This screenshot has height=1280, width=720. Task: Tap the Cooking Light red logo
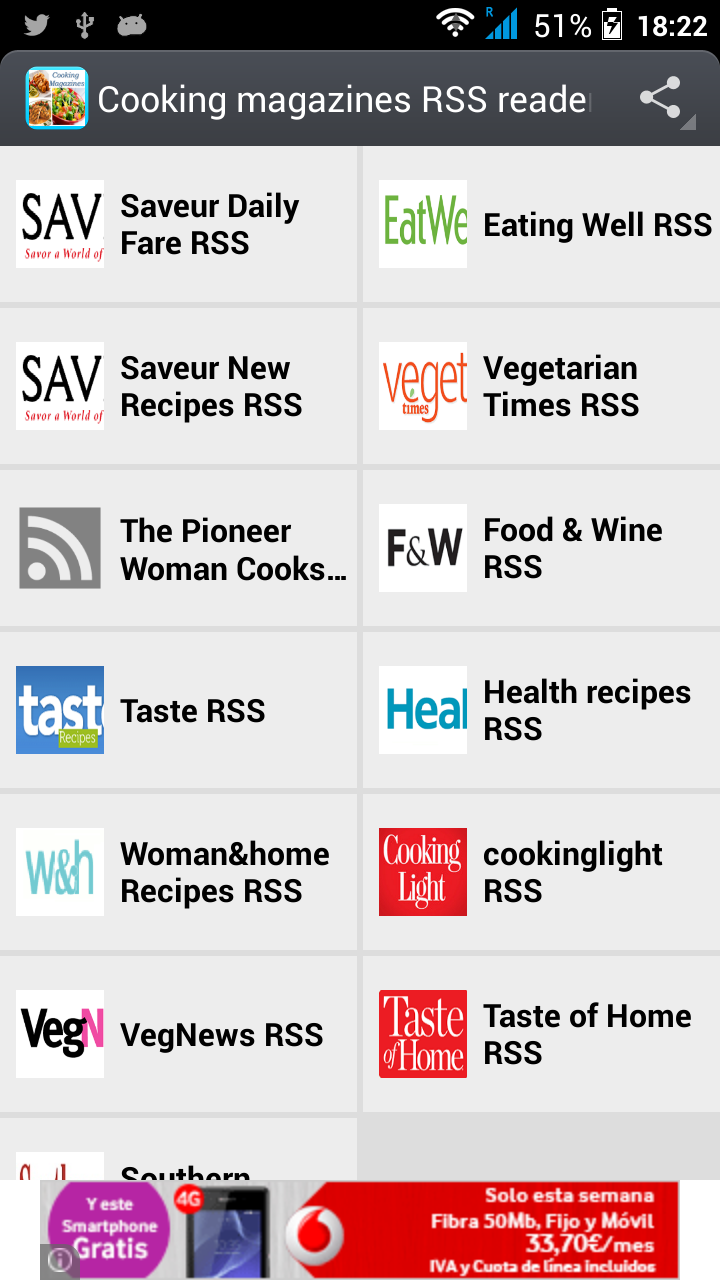click(x=422, y=872)
